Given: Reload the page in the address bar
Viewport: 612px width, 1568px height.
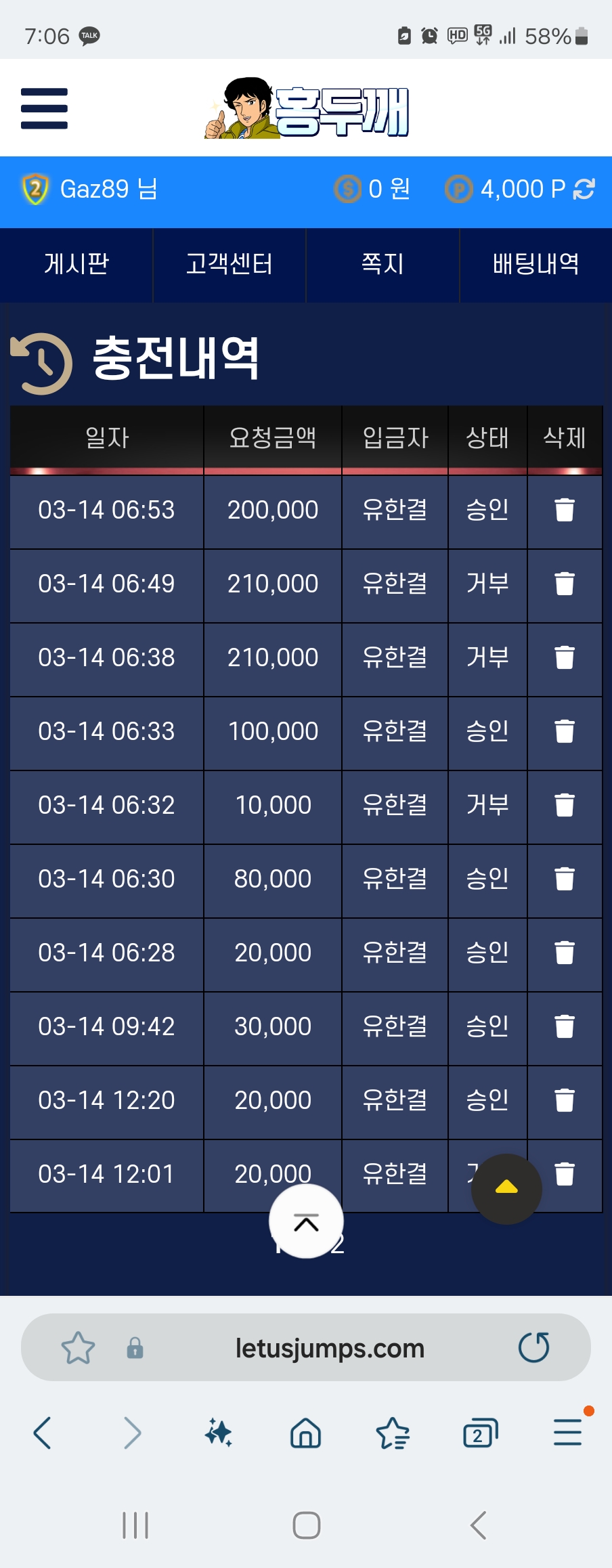Looking at the screenshot, I should pos(533,1347).
